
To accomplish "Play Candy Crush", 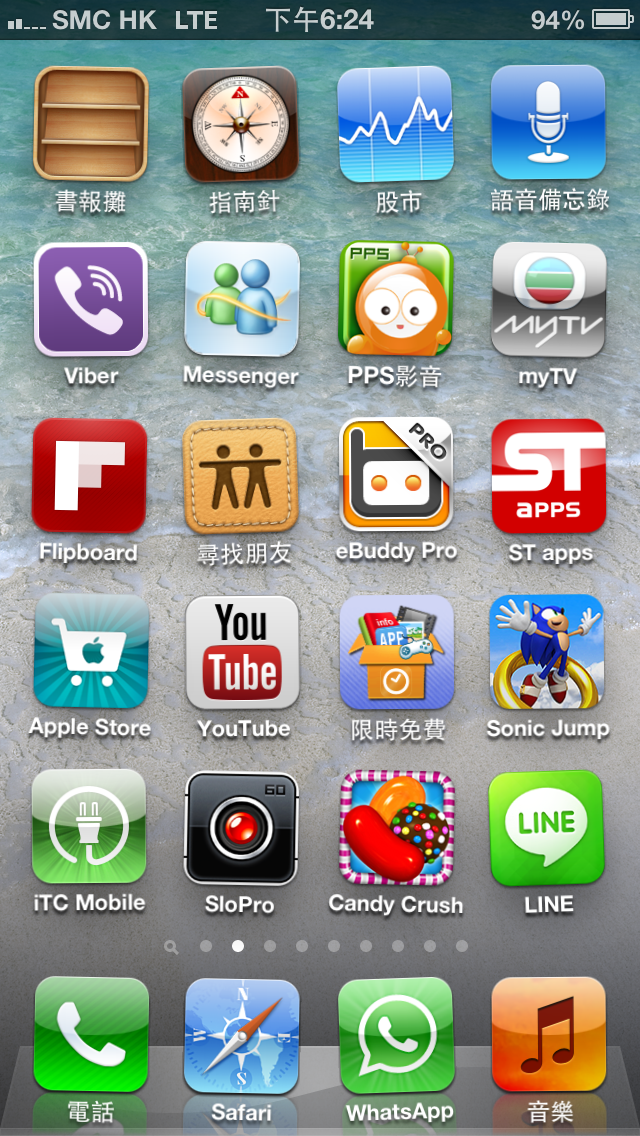I will tap(396, 828).
